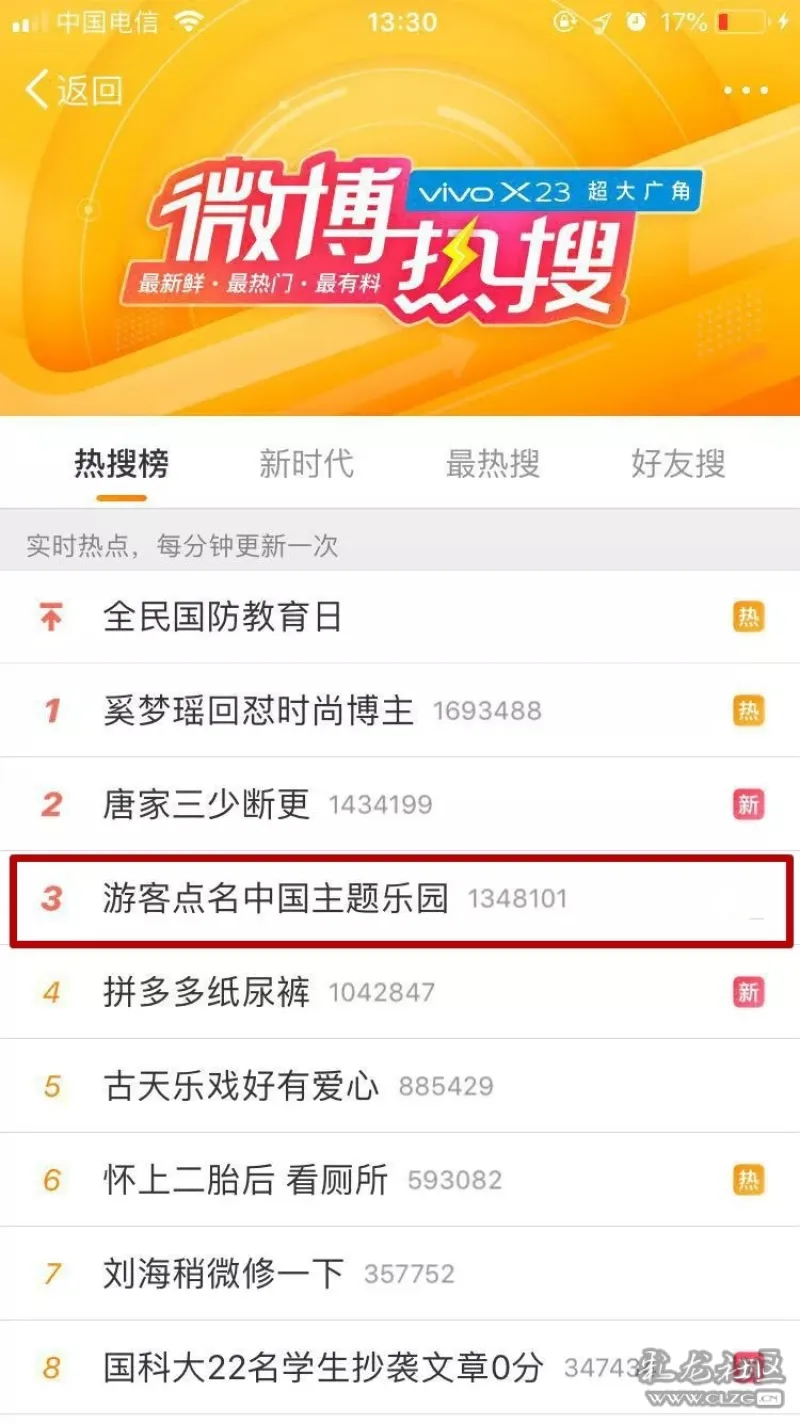Go back with the 返回 button
Image resolution: width=800 pixels, height=1423 pixels.
tap(73, 90)
